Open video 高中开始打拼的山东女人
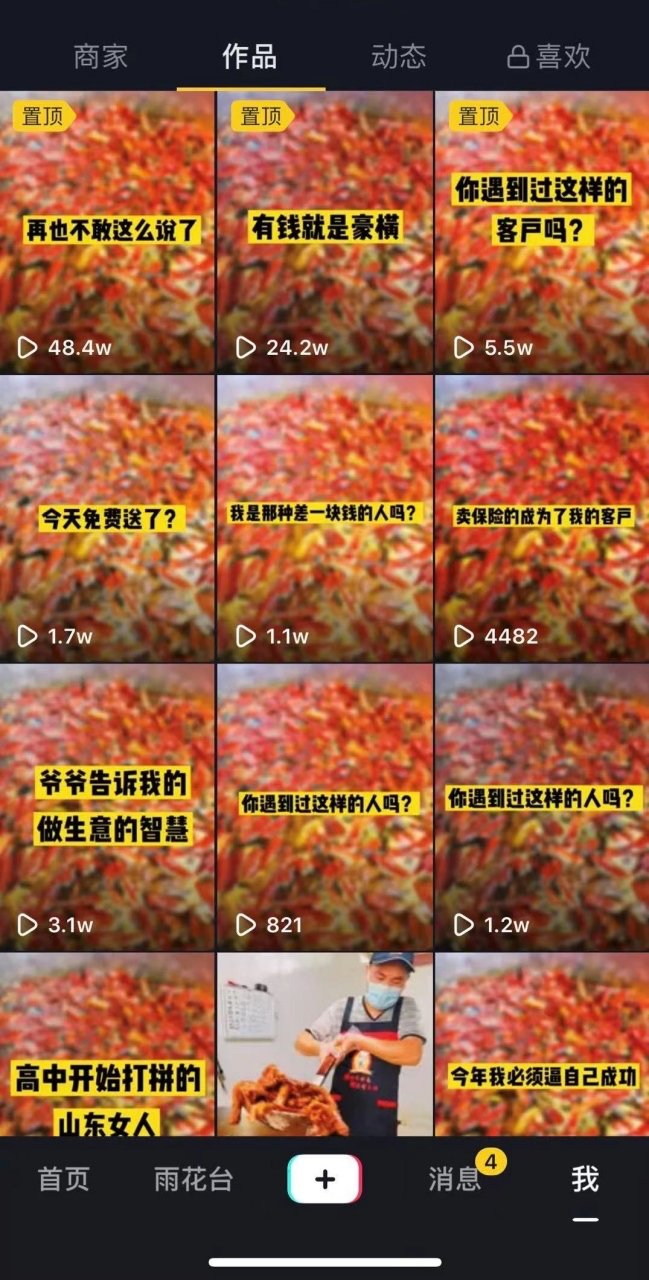 tap(107, 1044)
